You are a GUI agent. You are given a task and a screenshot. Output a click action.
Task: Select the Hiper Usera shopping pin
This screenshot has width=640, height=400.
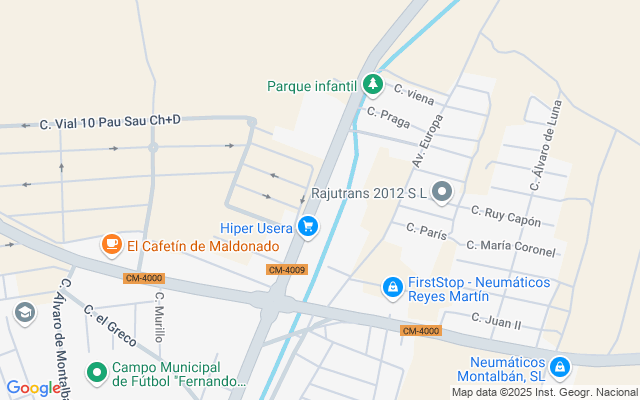click(x=308, y=227)
